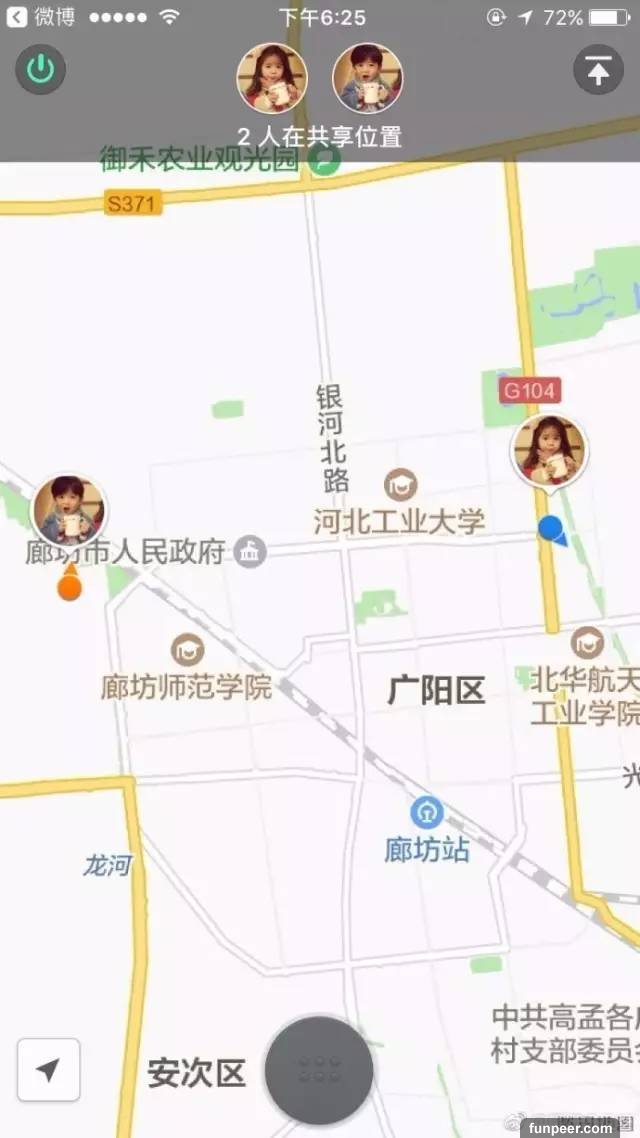Tap the round gray talk button
The height and width of the screenshot is (1138, 640).
pyautogui.click(x=319, y=1070)
